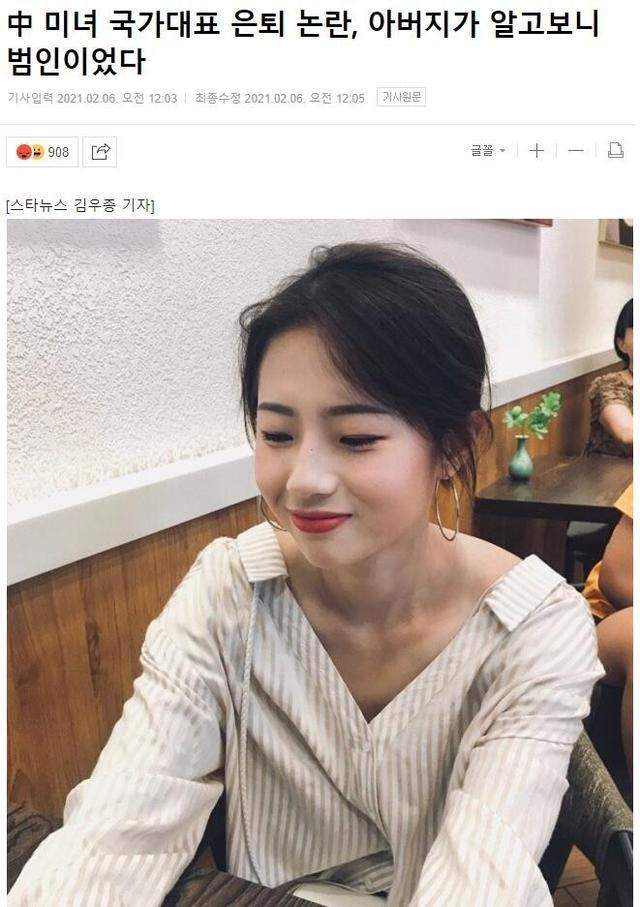Tap the reaction button showing 908
This screenshot has height=907, width=640.
pyautogui.click(x=42, y=152)
